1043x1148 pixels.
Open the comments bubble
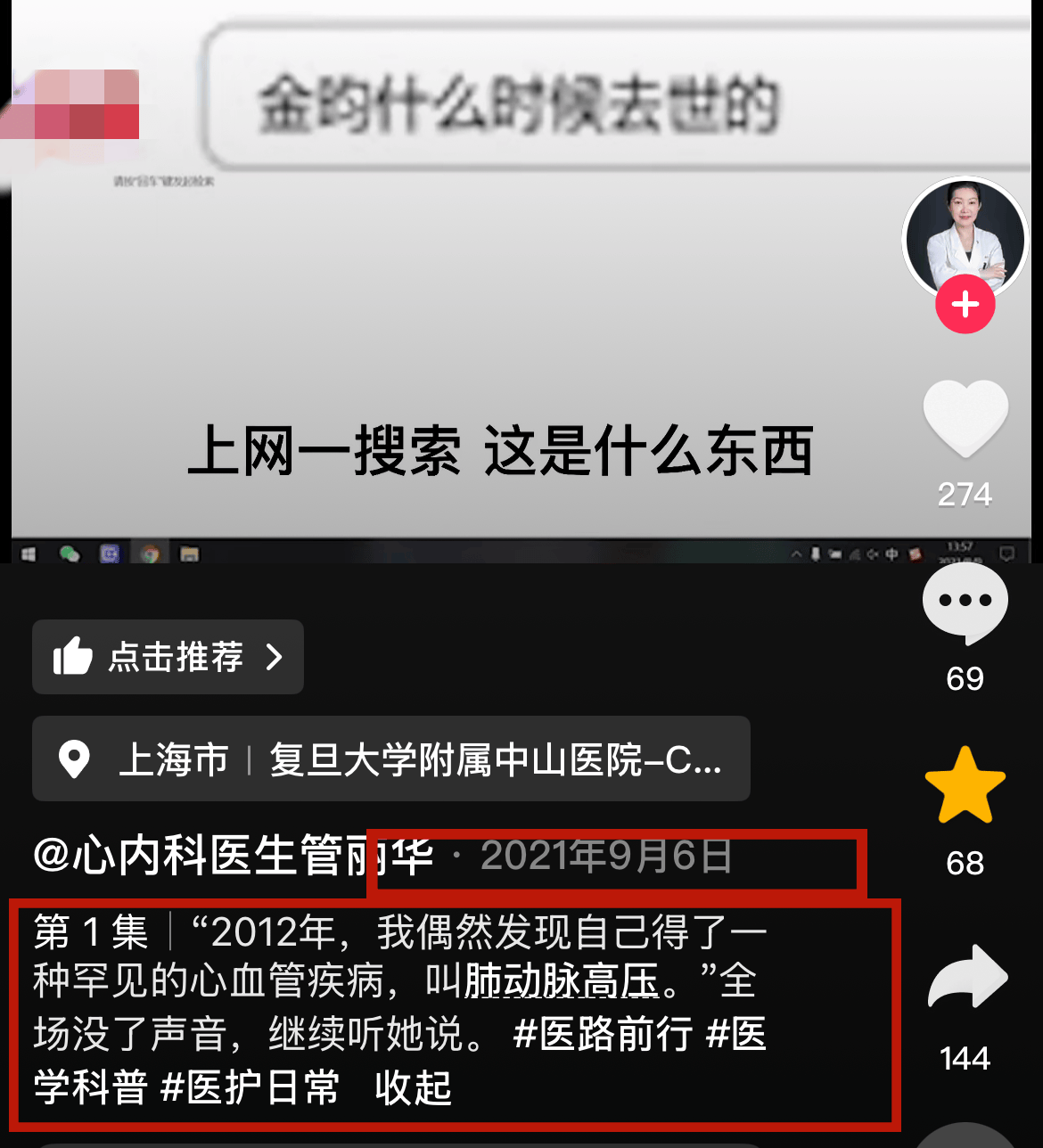(x=965, y=603)
